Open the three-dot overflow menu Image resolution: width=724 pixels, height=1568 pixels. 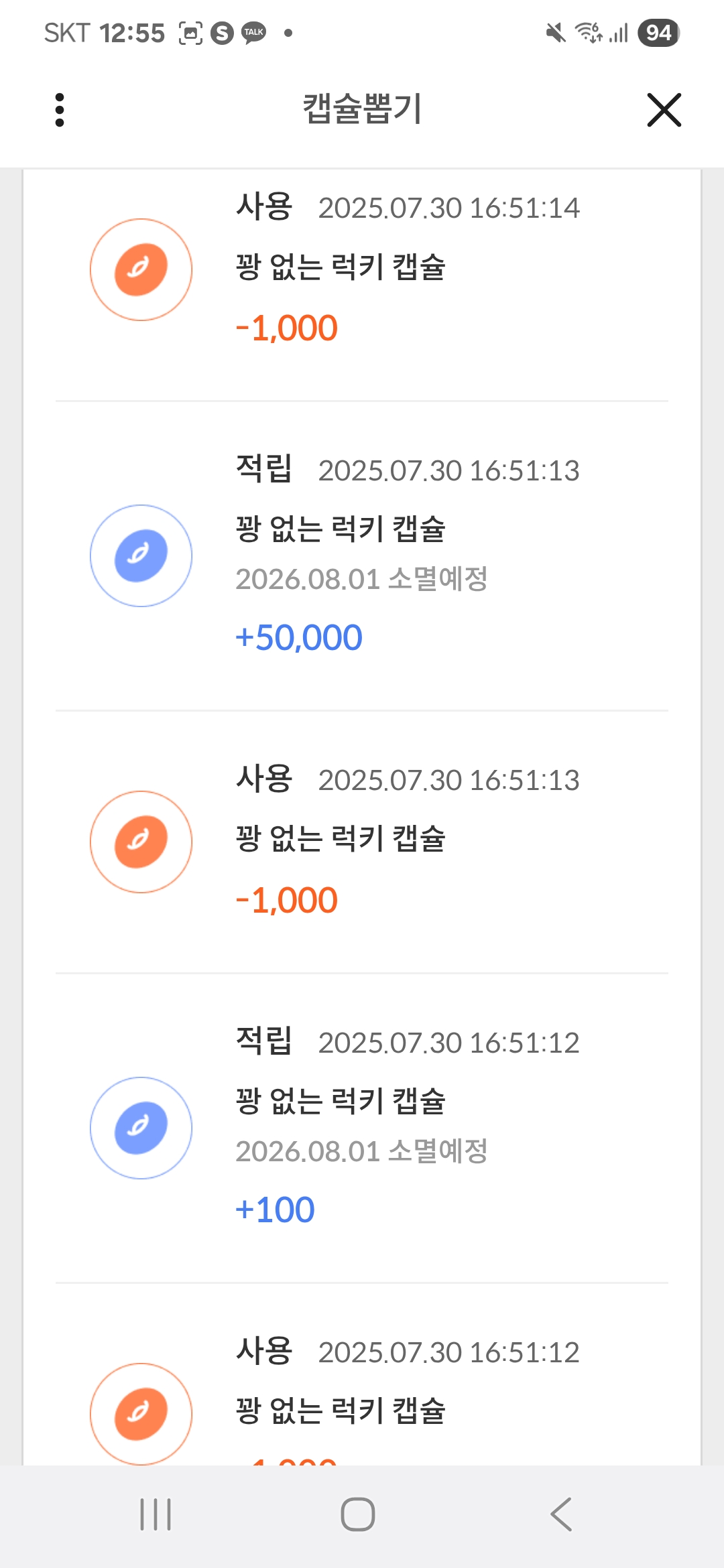pos(60,110)
